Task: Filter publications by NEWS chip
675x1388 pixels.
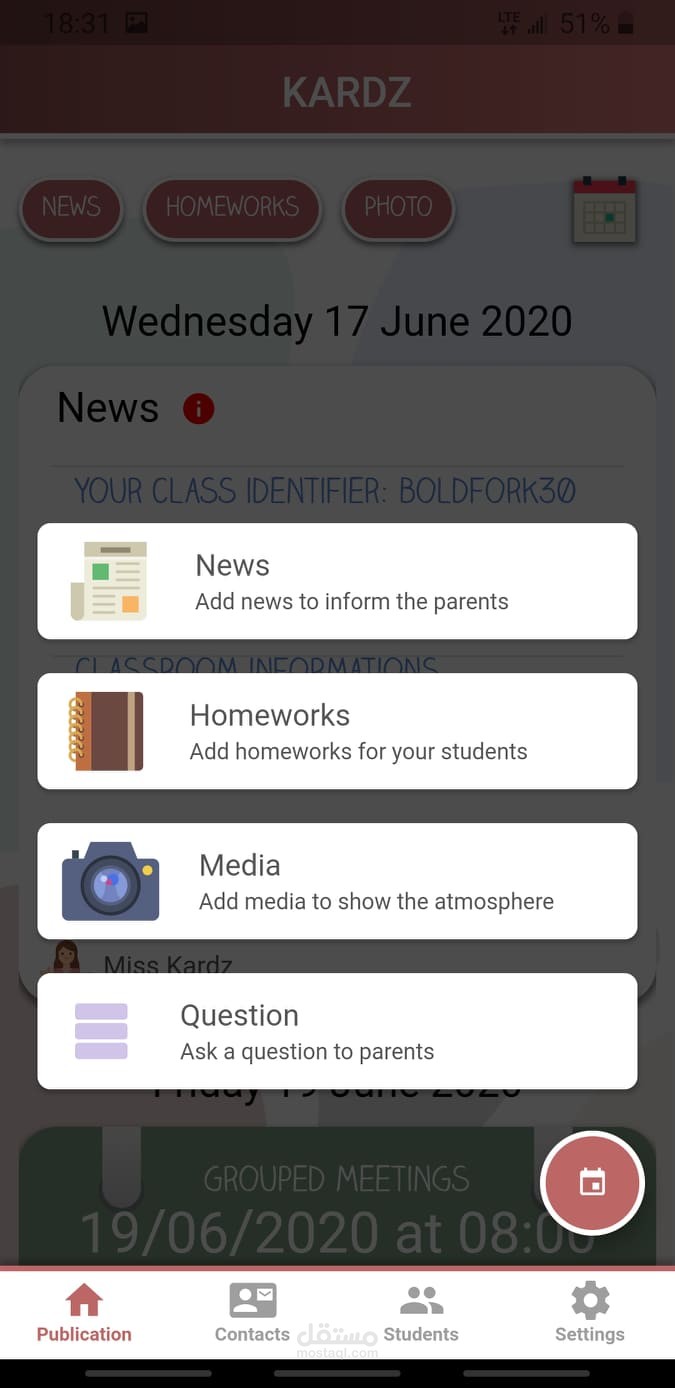Action: click(71, 208)
